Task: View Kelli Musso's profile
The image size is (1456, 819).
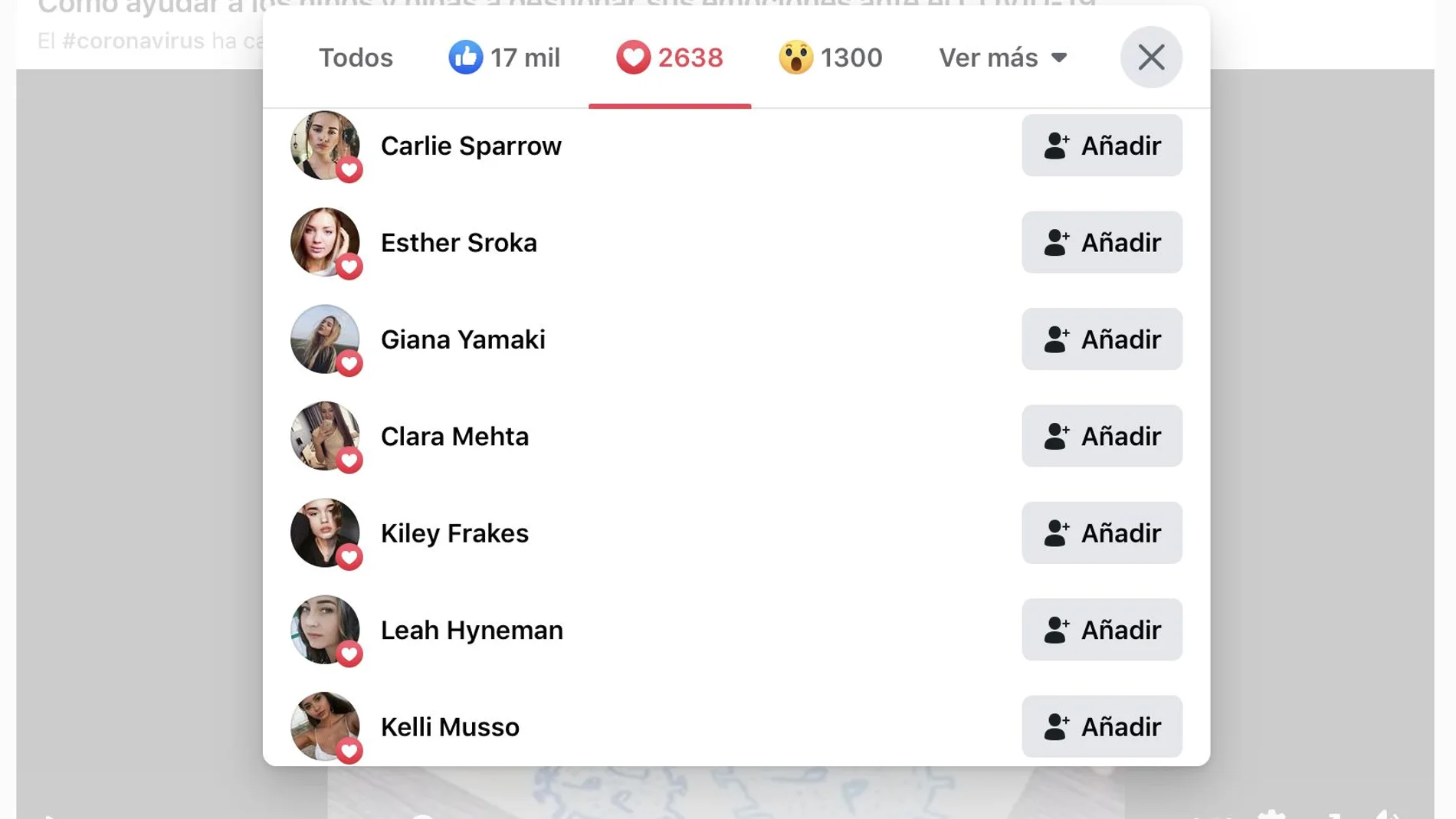Action: click(x=450, y=727)
